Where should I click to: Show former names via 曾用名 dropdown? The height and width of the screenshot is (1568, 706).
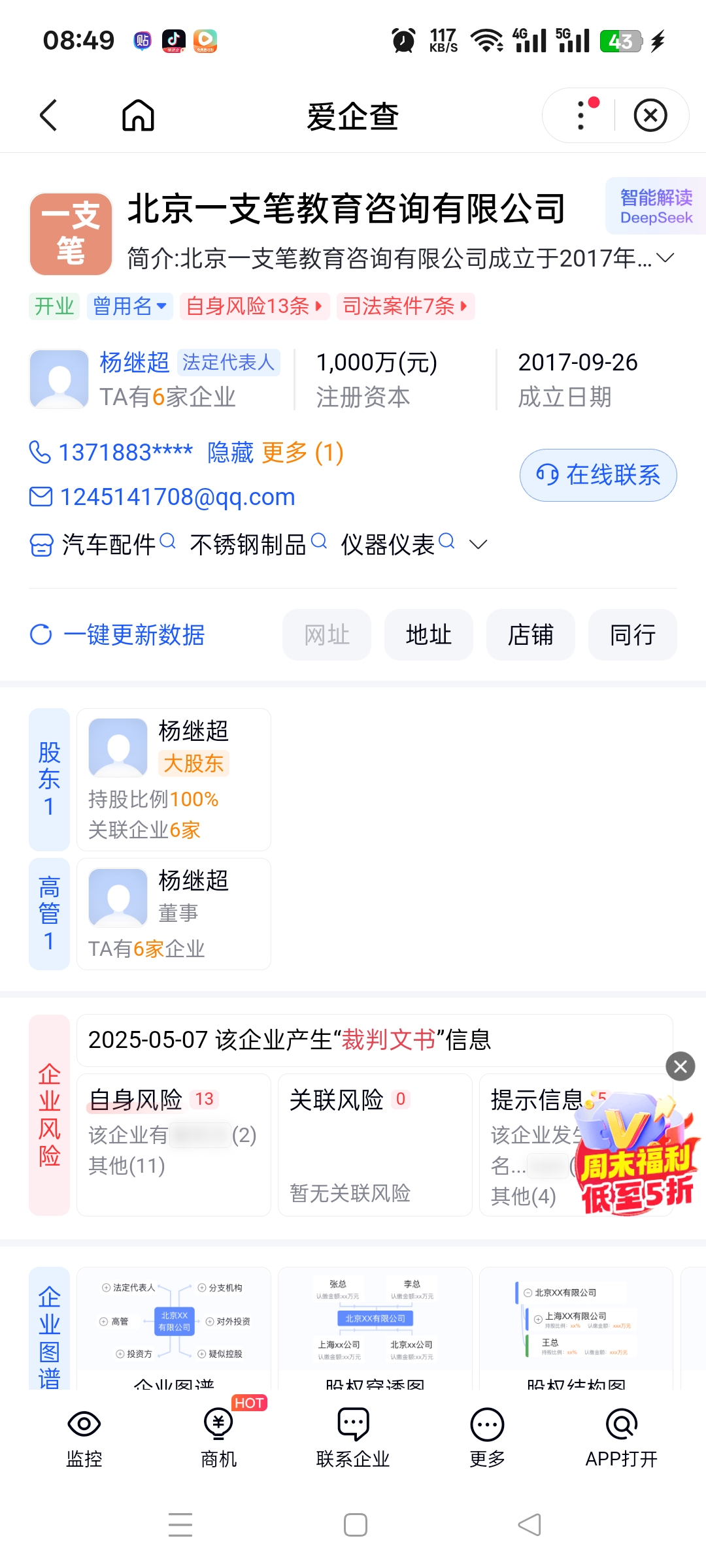(129, 306)
